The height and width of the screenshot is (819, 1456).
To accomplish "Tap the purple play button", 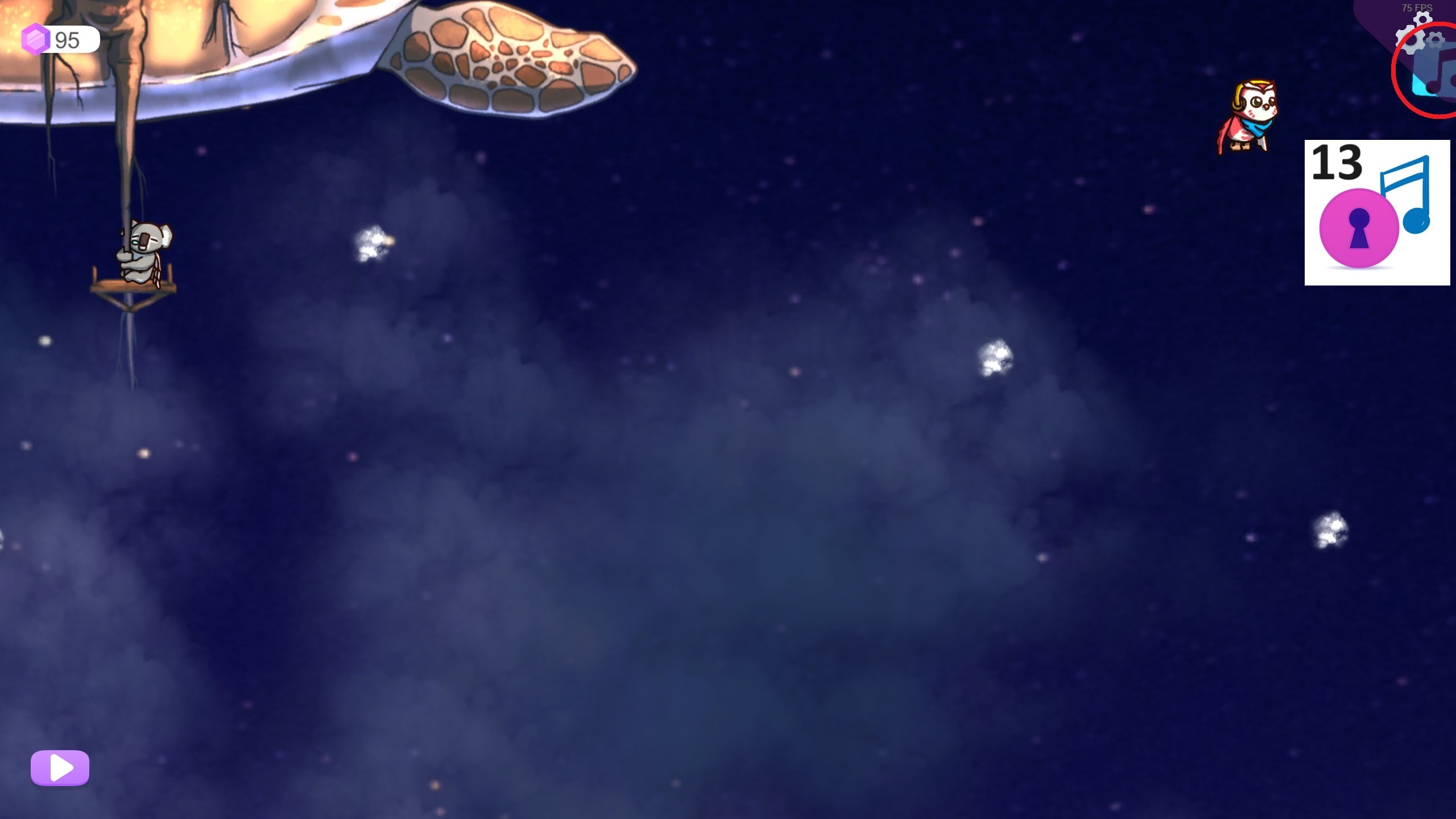I will tap(60, 768).
